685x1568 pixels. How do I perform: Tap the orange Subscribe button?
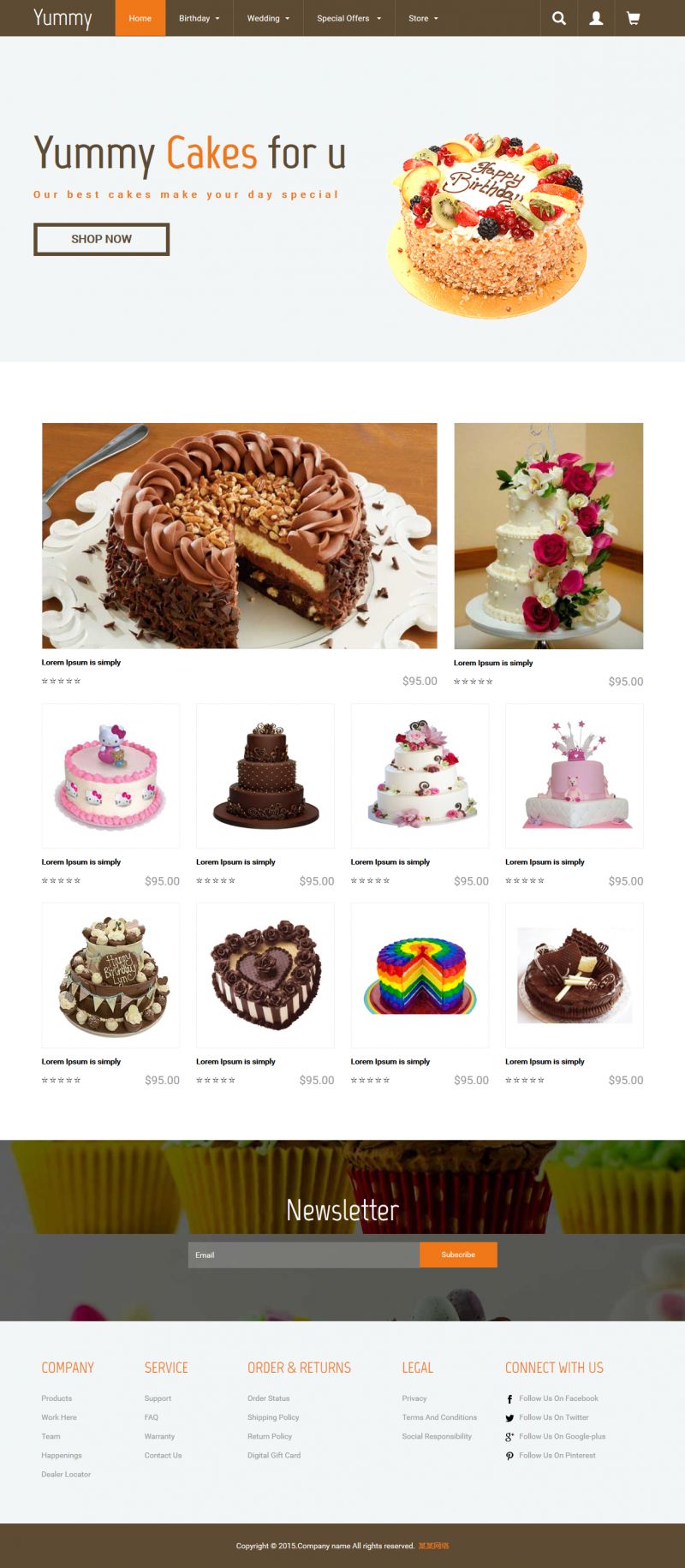pyautogui.click(x=458, y=1255)
